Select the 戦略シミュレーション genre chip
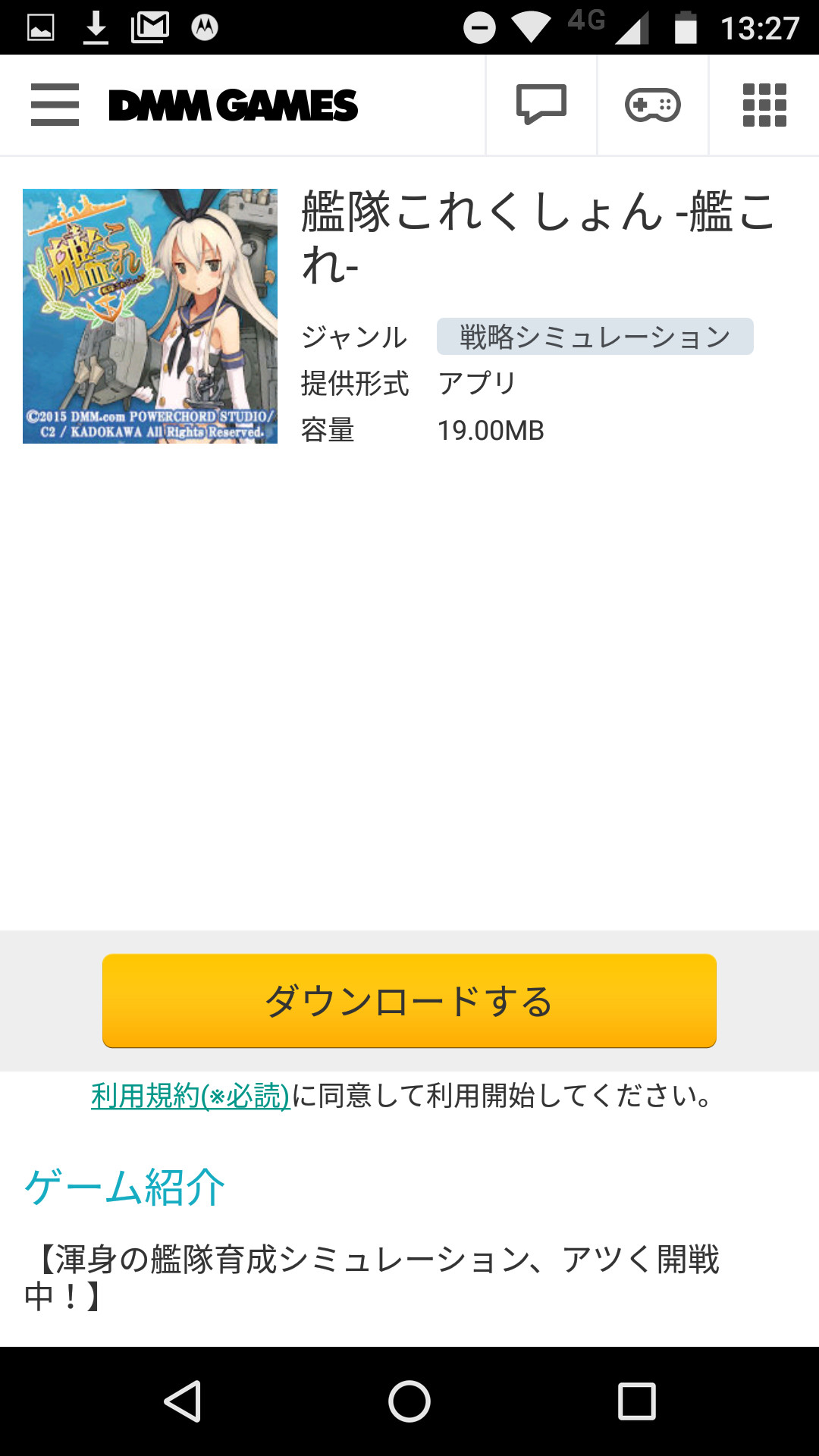Image resolution: width=819 pixels, height=1456 pixels. (x=595, y=337)
